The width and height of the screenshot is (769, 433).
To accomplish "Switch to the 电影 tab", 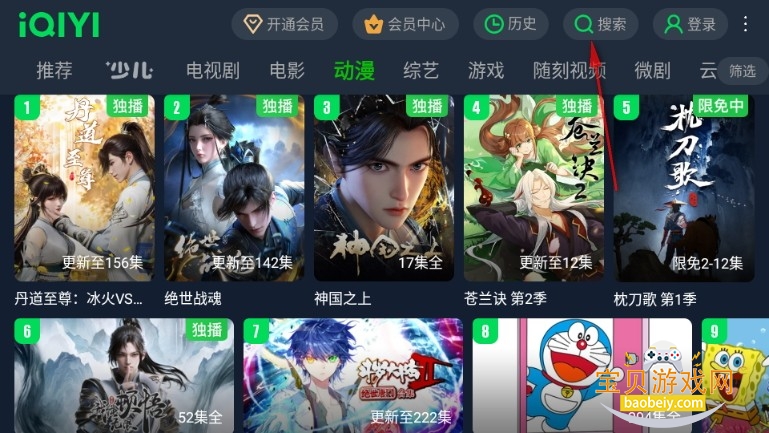I will click(287, 71).
